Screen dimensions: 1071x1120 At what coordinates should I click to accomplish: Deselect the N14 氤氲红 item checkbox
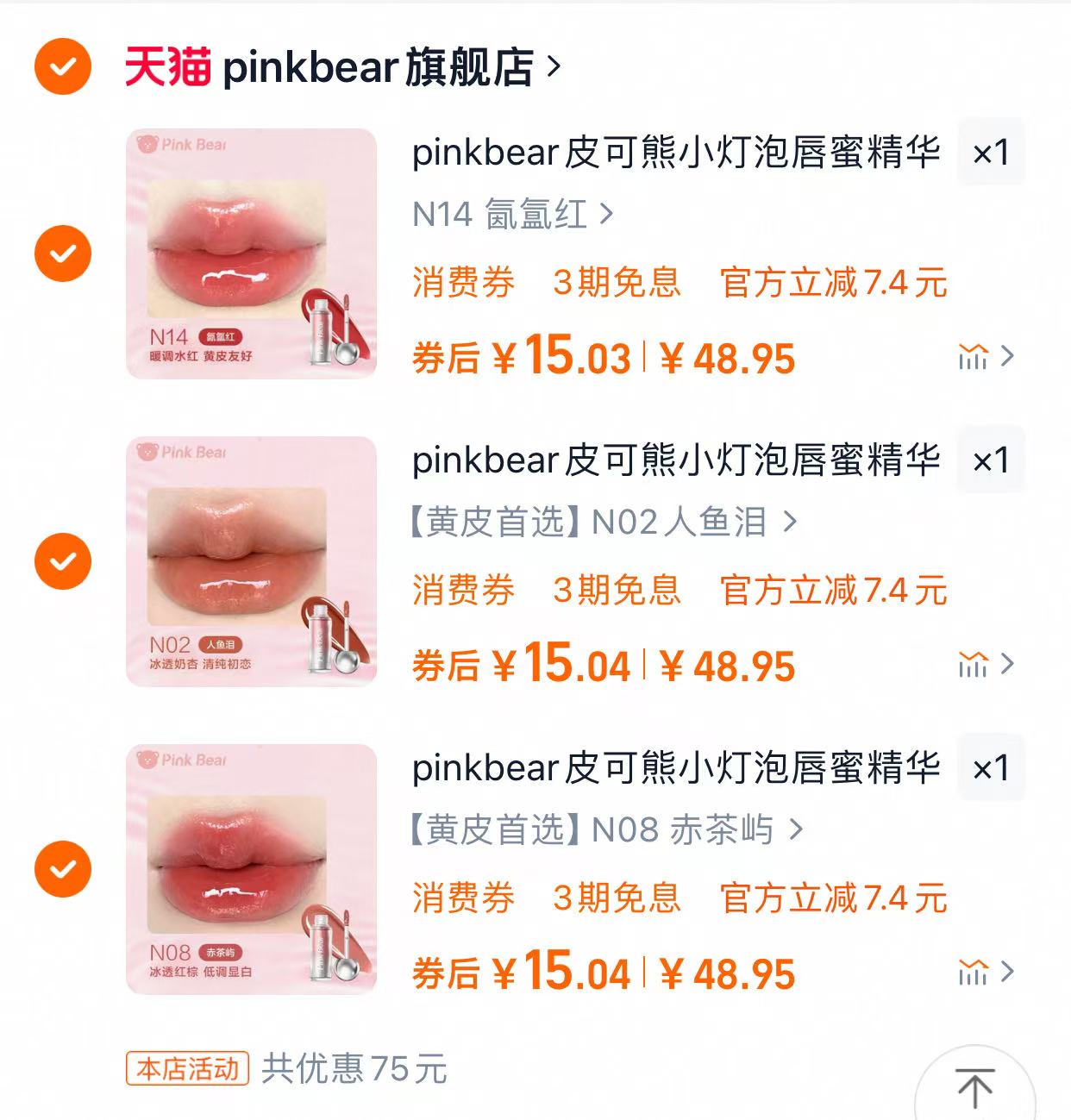click(x=62, y=253)
